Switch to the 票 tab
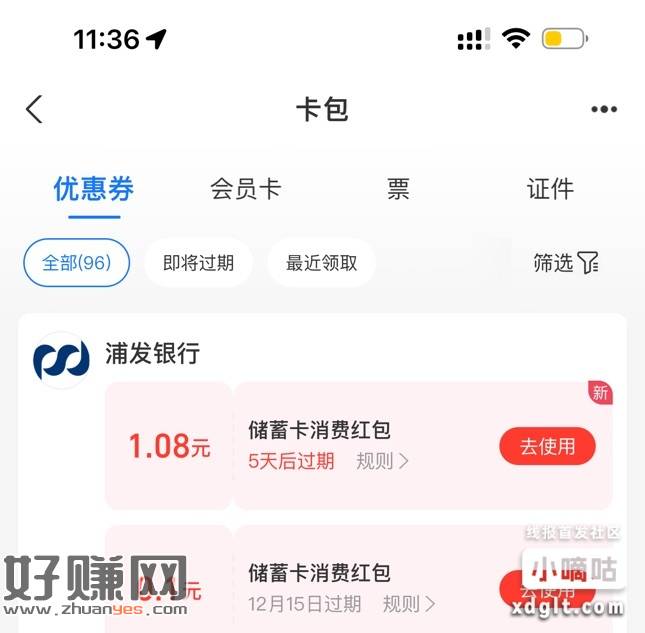This screenshot has height=633, width=645. pos(398,189)
